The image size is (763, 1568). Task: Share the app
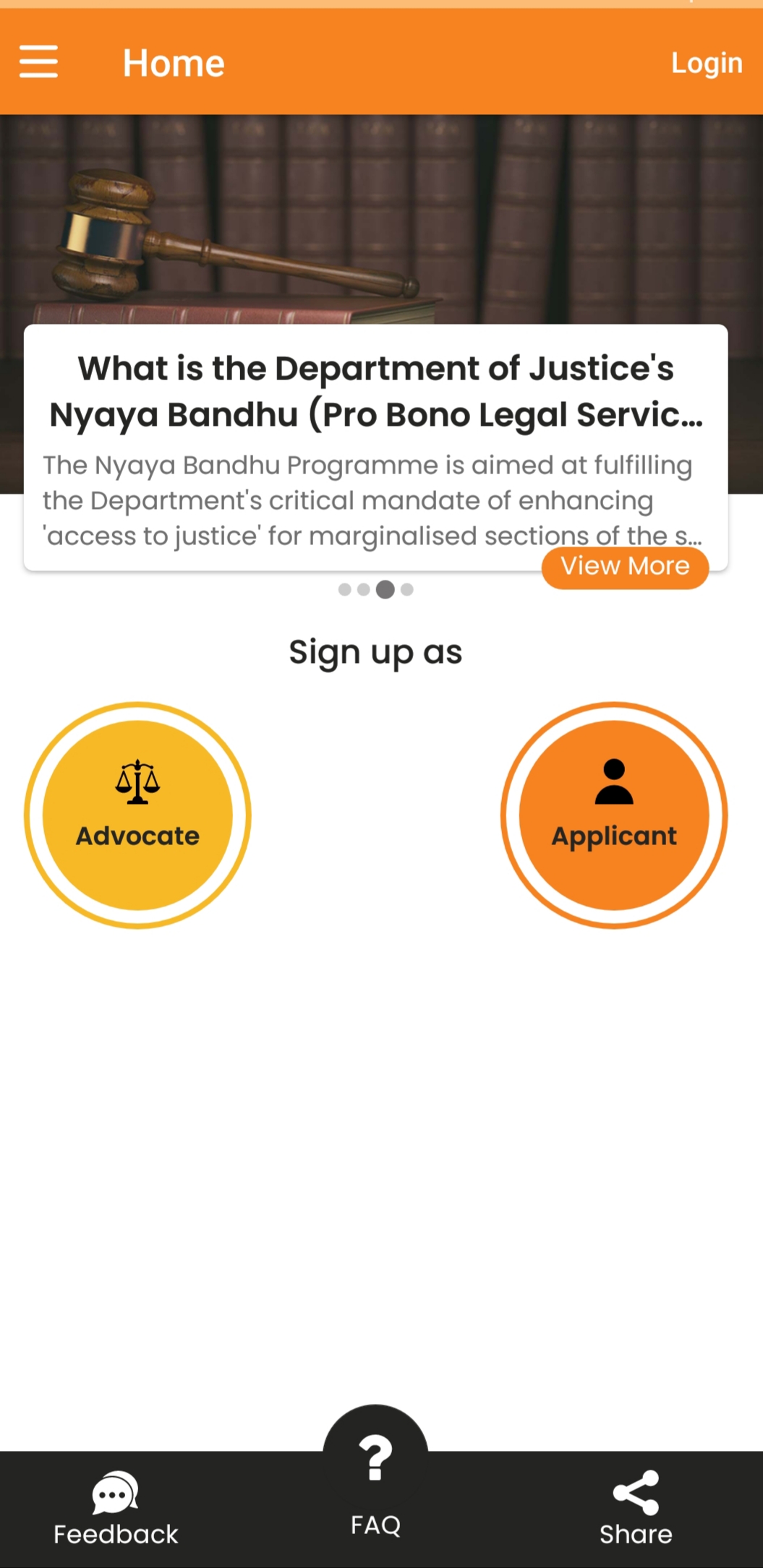click(636, 1509)
